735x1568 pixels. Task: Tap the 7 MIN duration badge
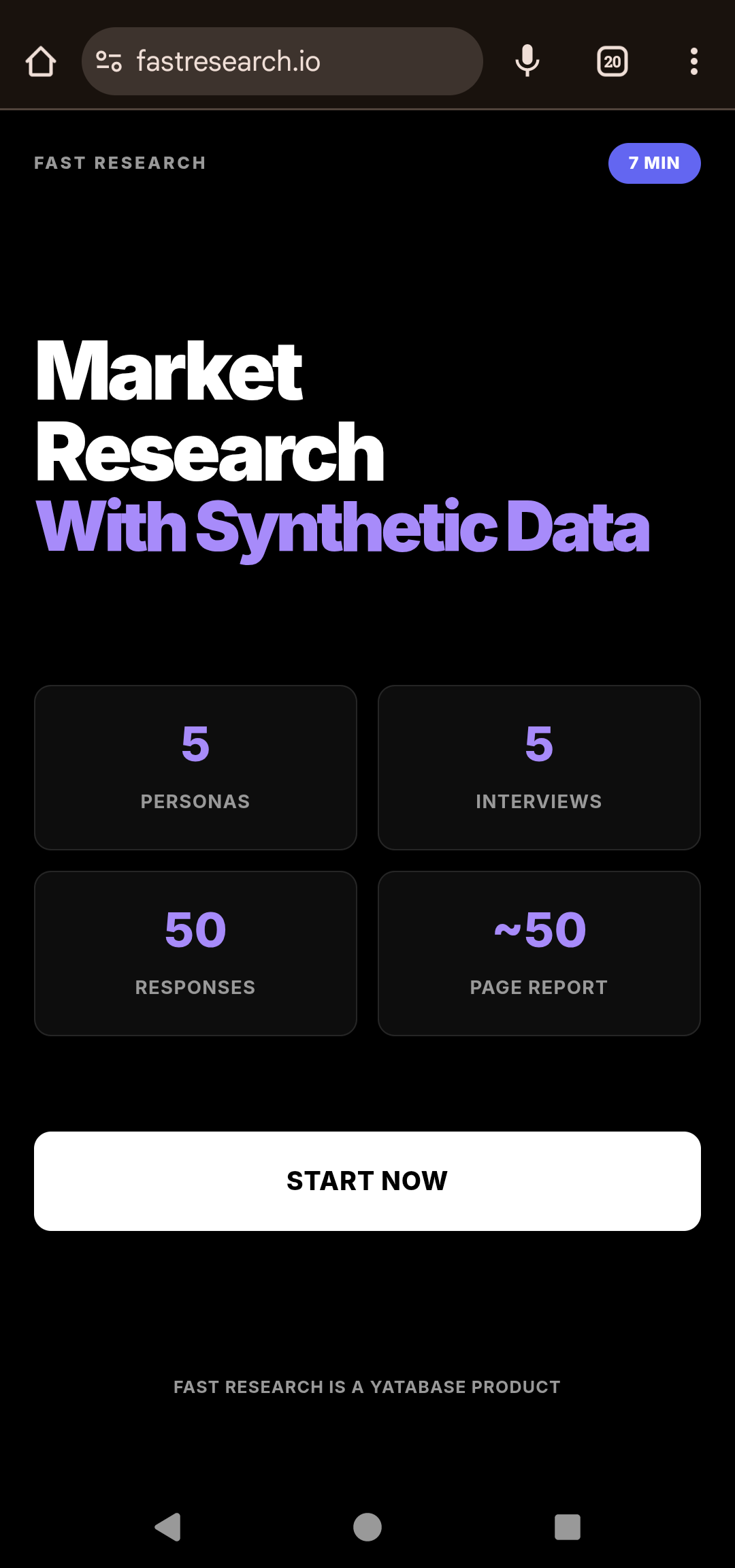(654, 163)
